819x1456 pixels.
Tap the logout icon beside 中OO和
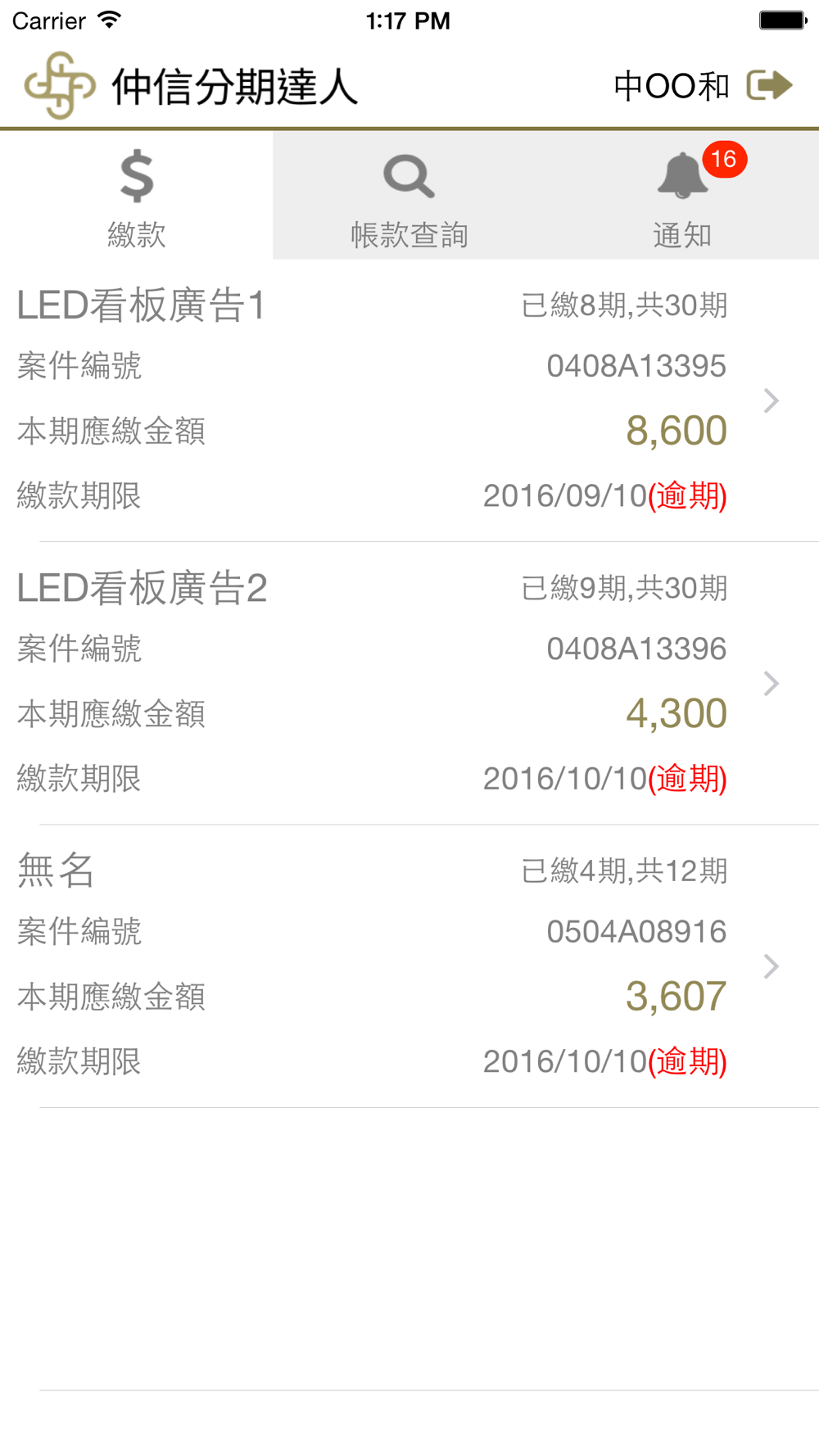click(x=769, y=85)
